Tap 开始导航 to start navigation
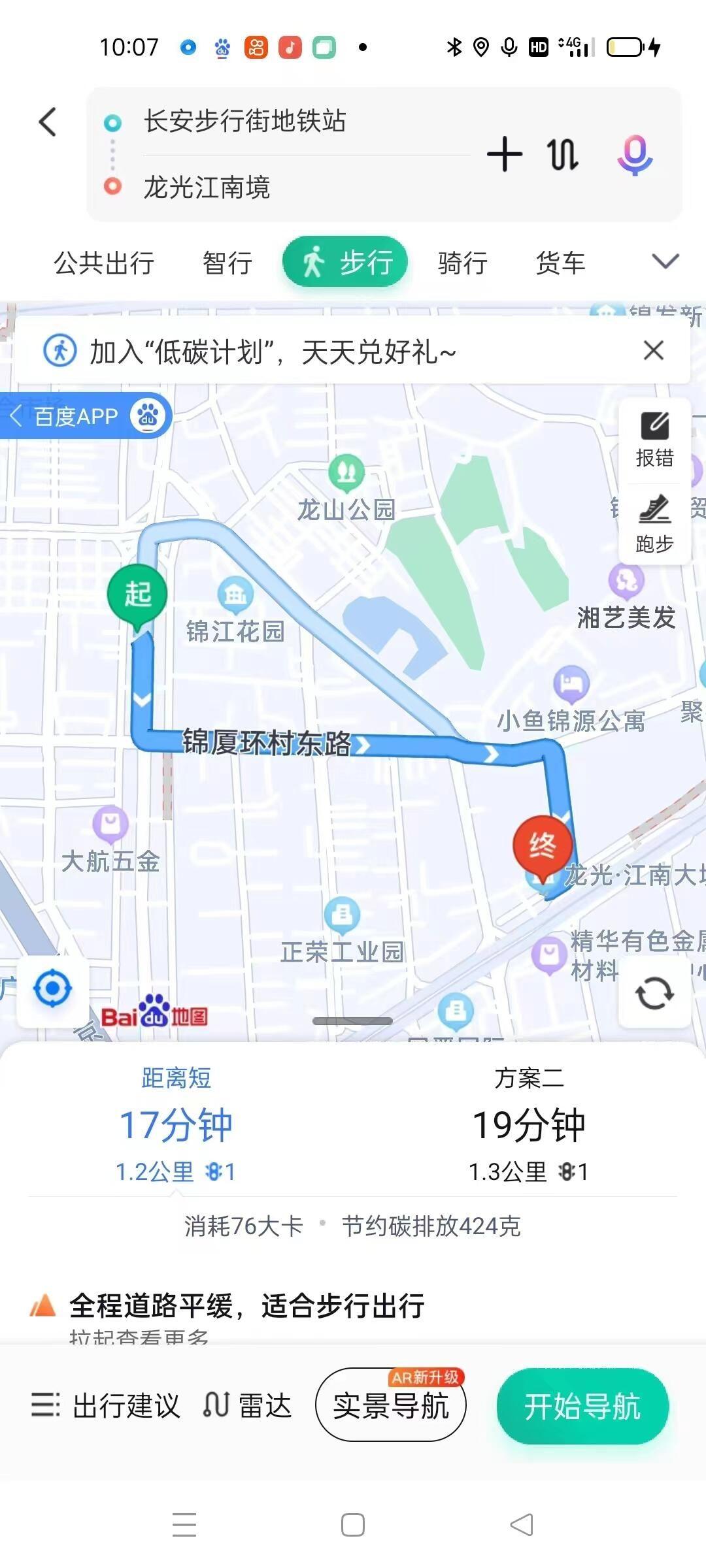Screen dimensions: 706x1568 [582, 1405]
